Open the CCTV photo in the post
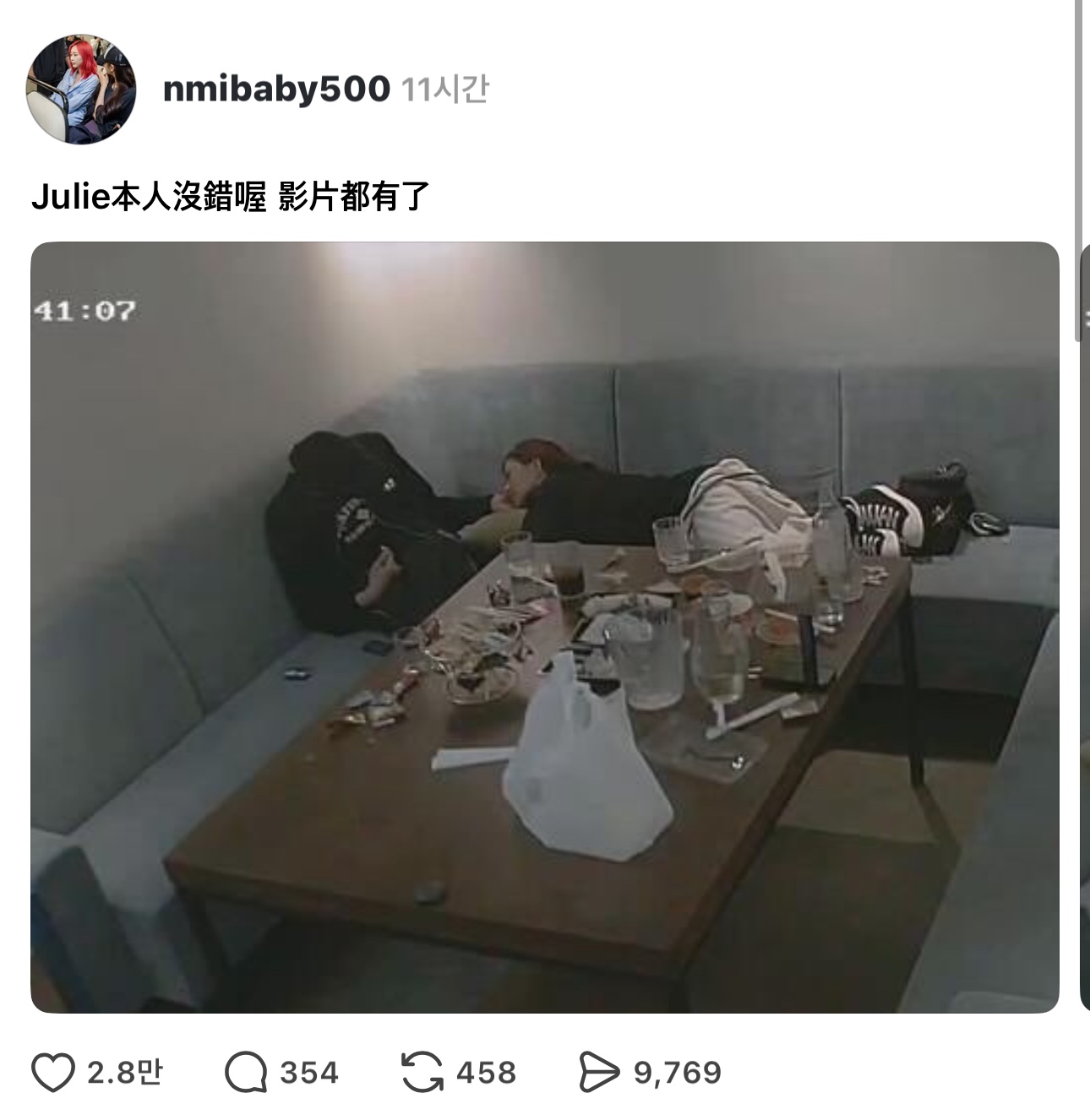Screen dimensions: 1090x1120 (x=544, y=627)
